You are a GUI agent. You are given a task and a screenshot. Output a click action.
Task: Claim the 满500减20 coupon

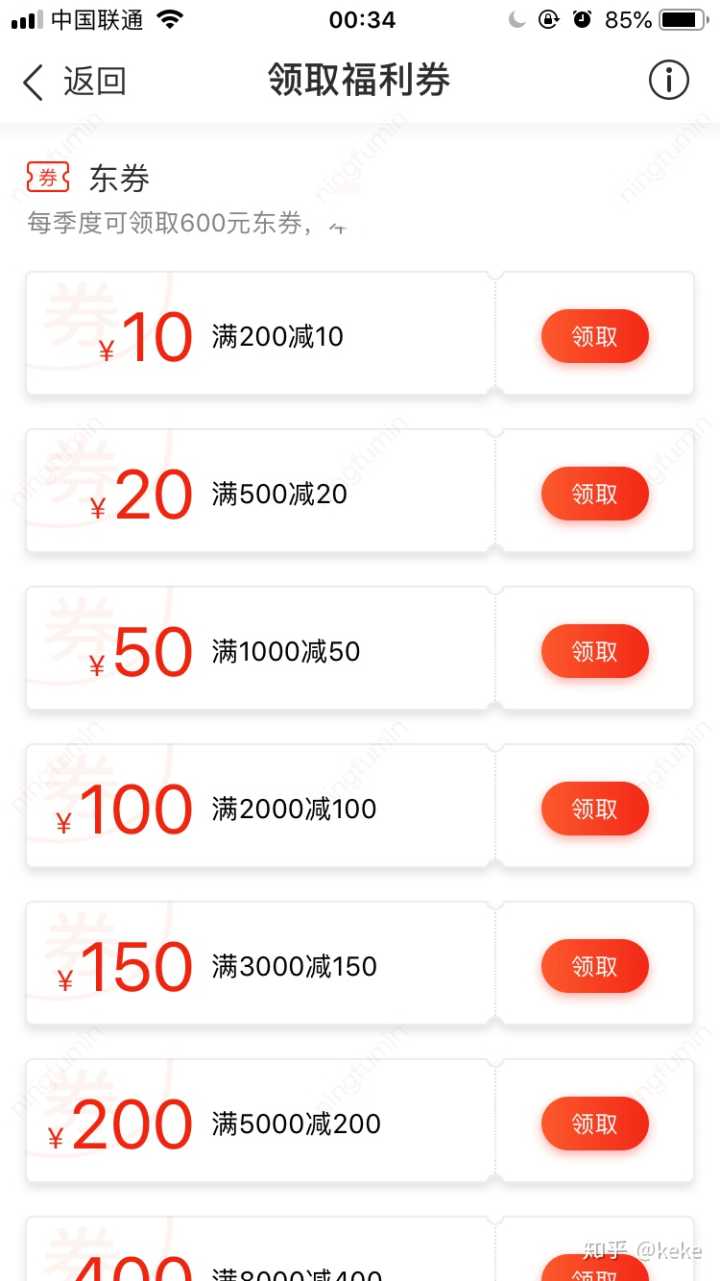tap(595, 494)
